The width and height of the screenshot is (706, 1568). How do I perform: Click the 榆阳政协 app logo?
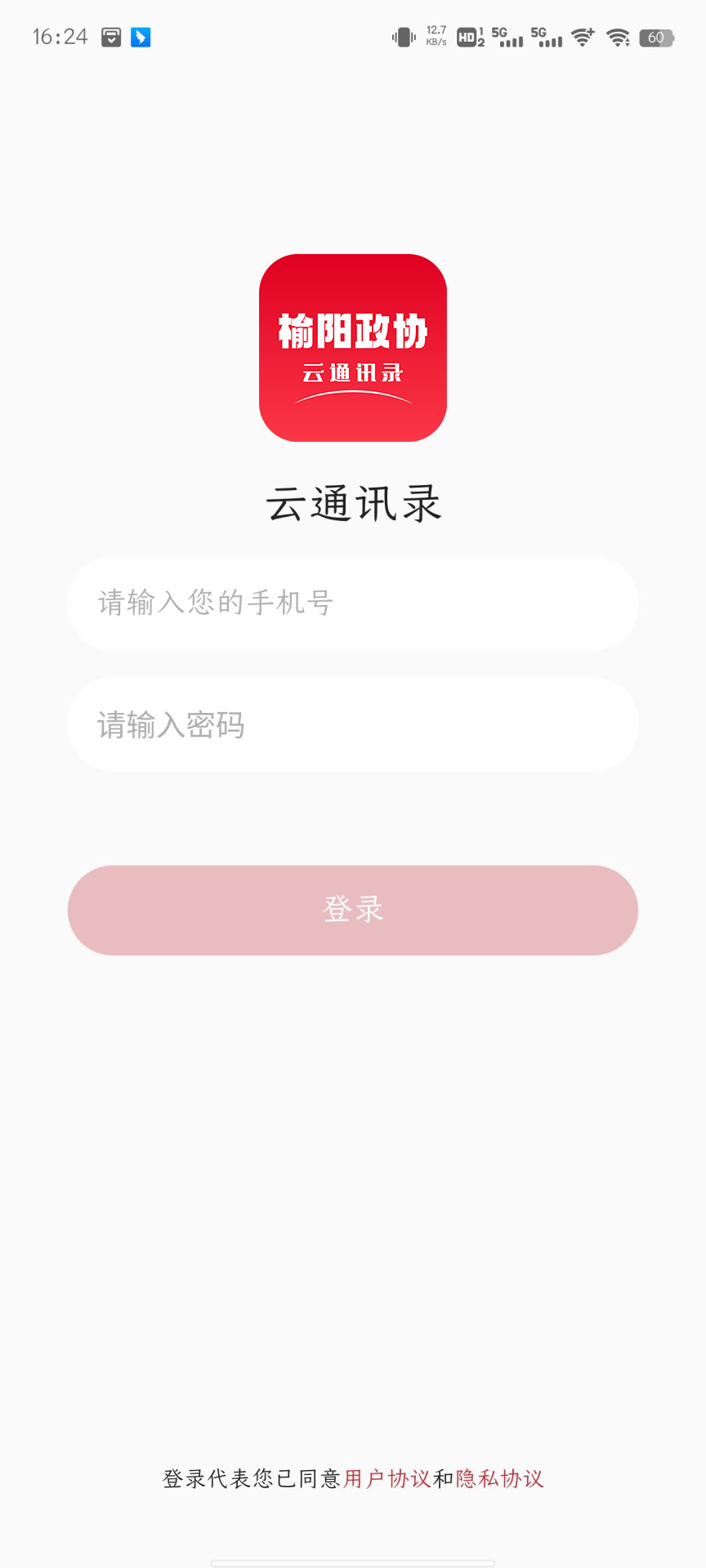click(353, 346)
